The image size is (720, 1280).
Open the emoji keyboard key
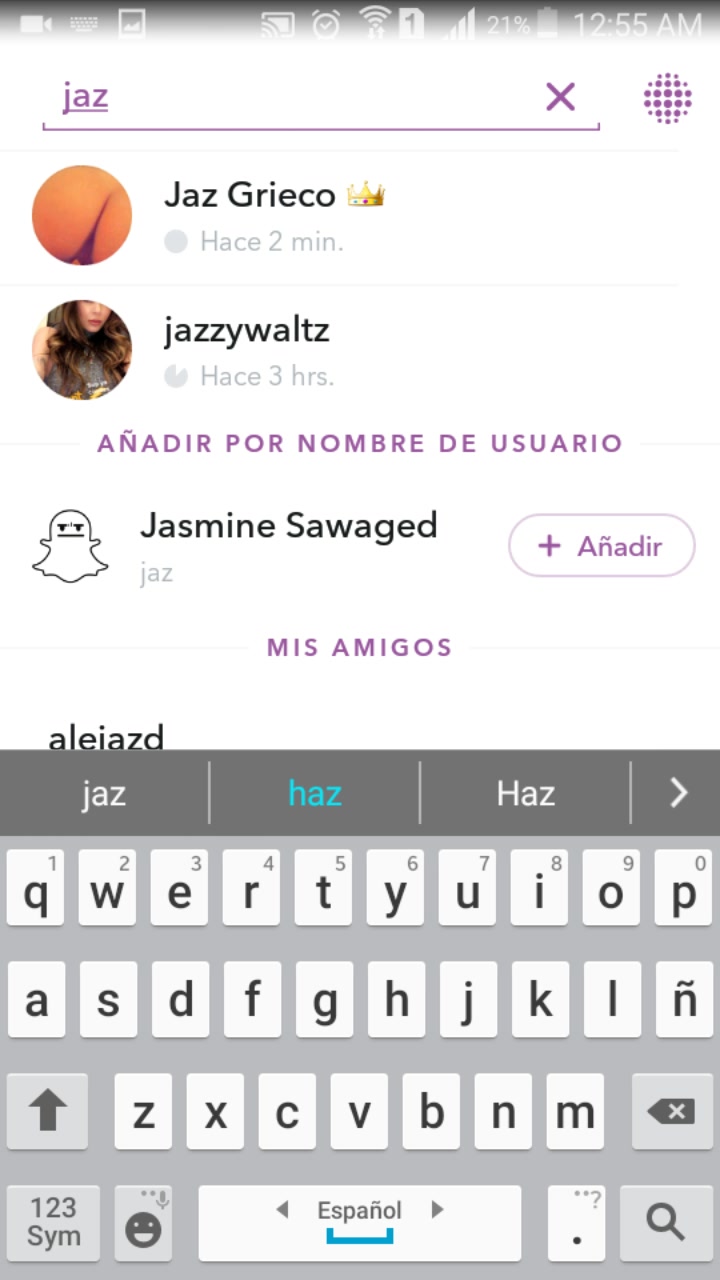click(x=143, y=1222)
